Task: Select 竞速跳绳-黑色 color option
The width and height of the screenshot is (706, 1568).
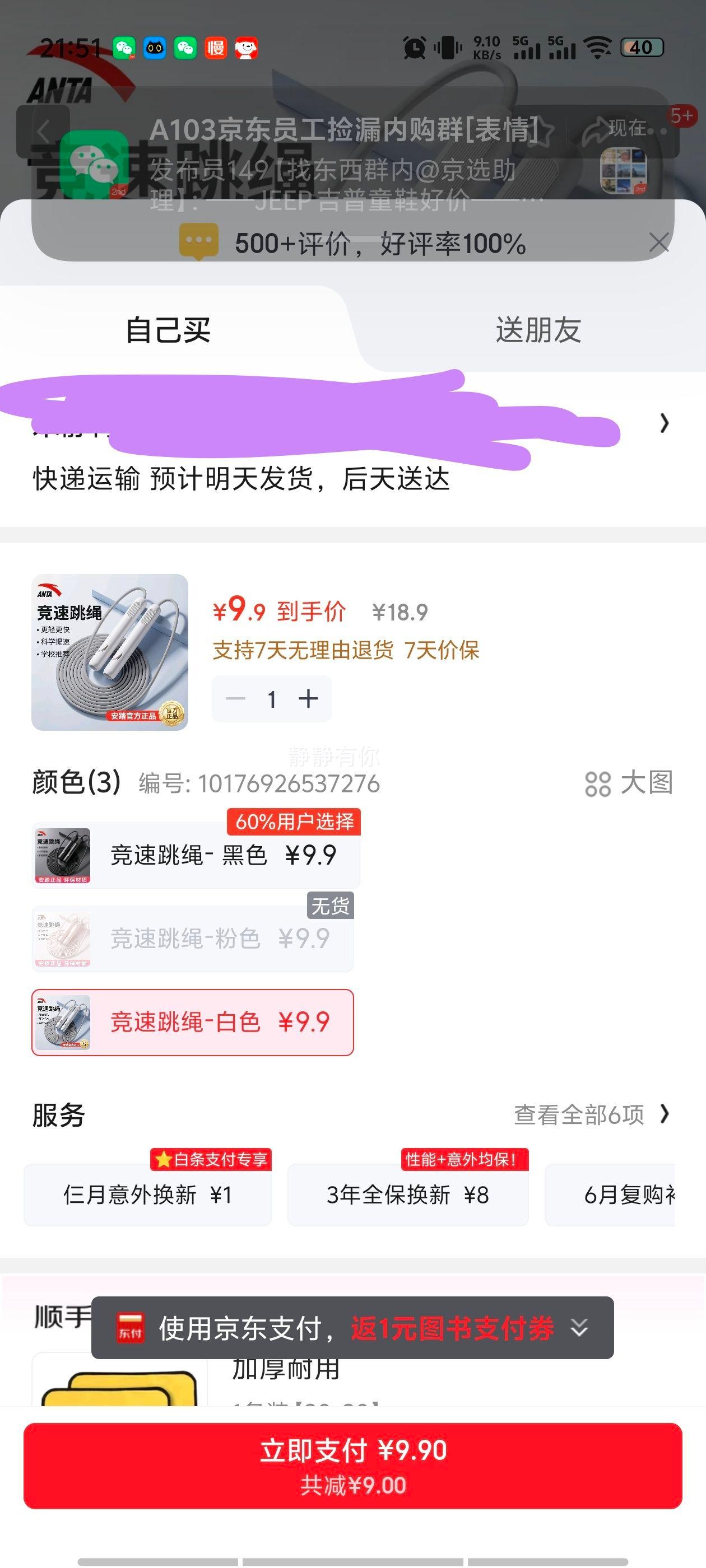Action: [x=195, y=855]
